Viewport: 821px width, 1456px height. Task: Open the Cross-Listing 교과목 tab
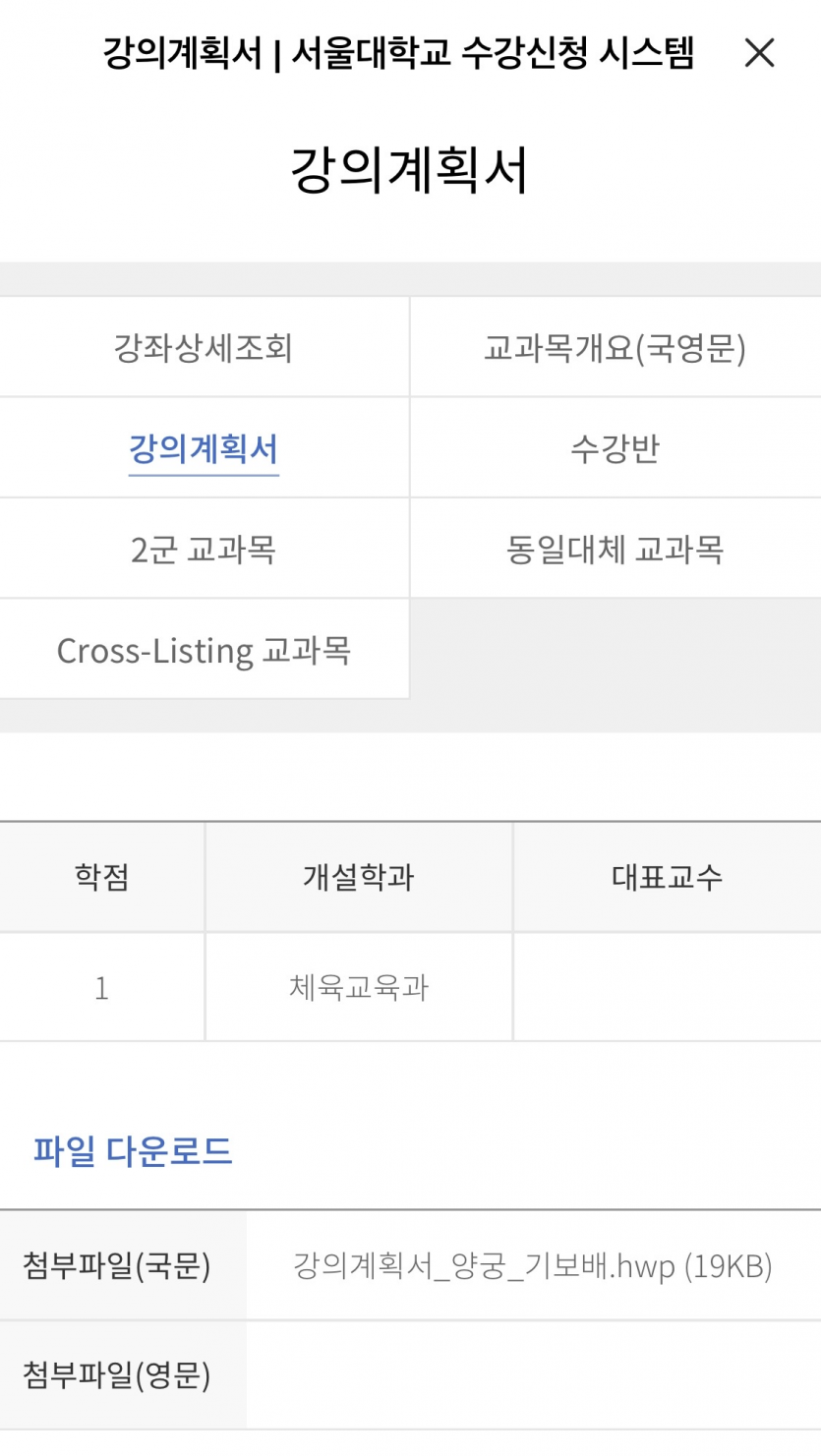(204, 651)
